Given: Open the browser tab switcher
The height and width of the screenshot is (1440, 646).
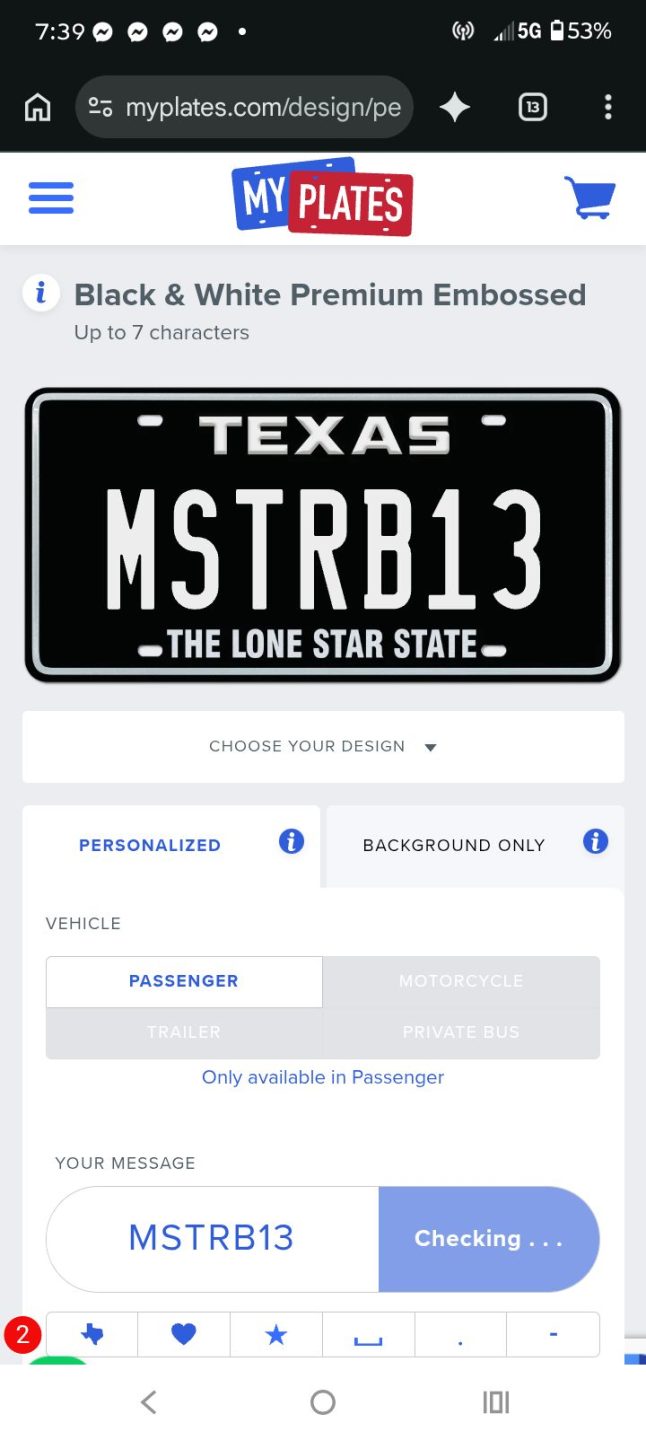Looking at the screenshot, I should pos(533,107).
